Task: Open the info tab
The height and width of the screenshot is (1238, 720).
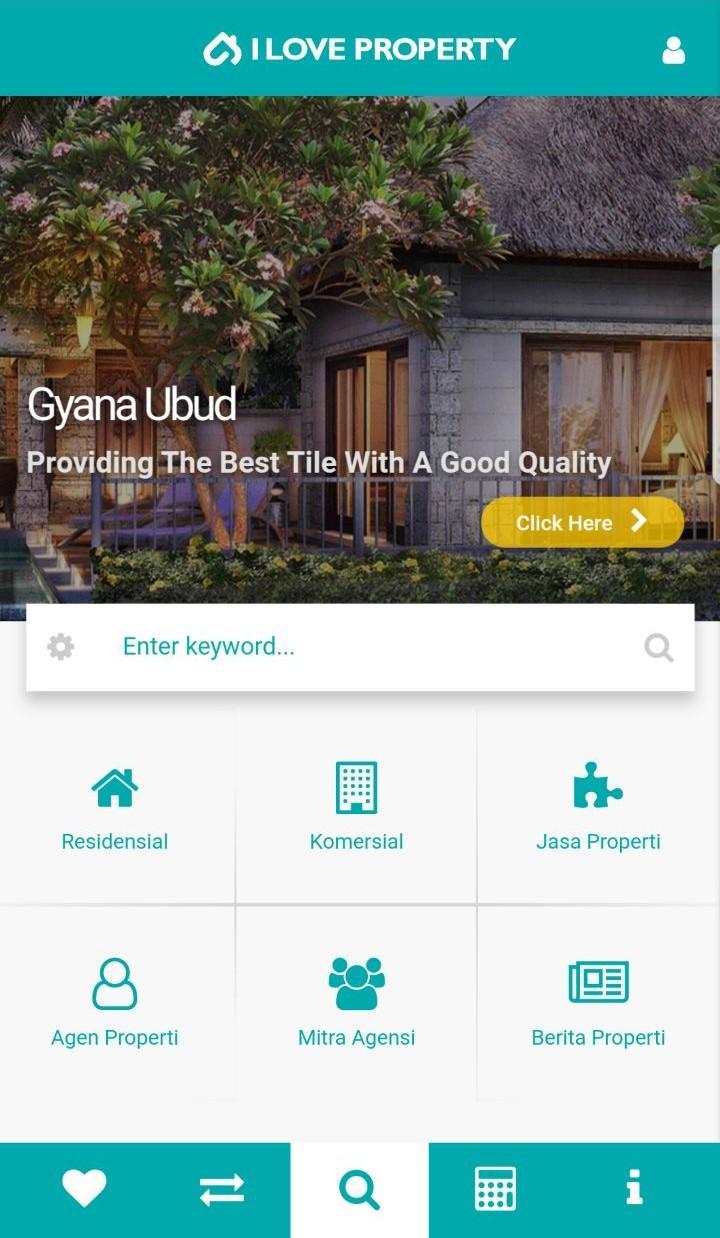Action: coord(634,1189)
